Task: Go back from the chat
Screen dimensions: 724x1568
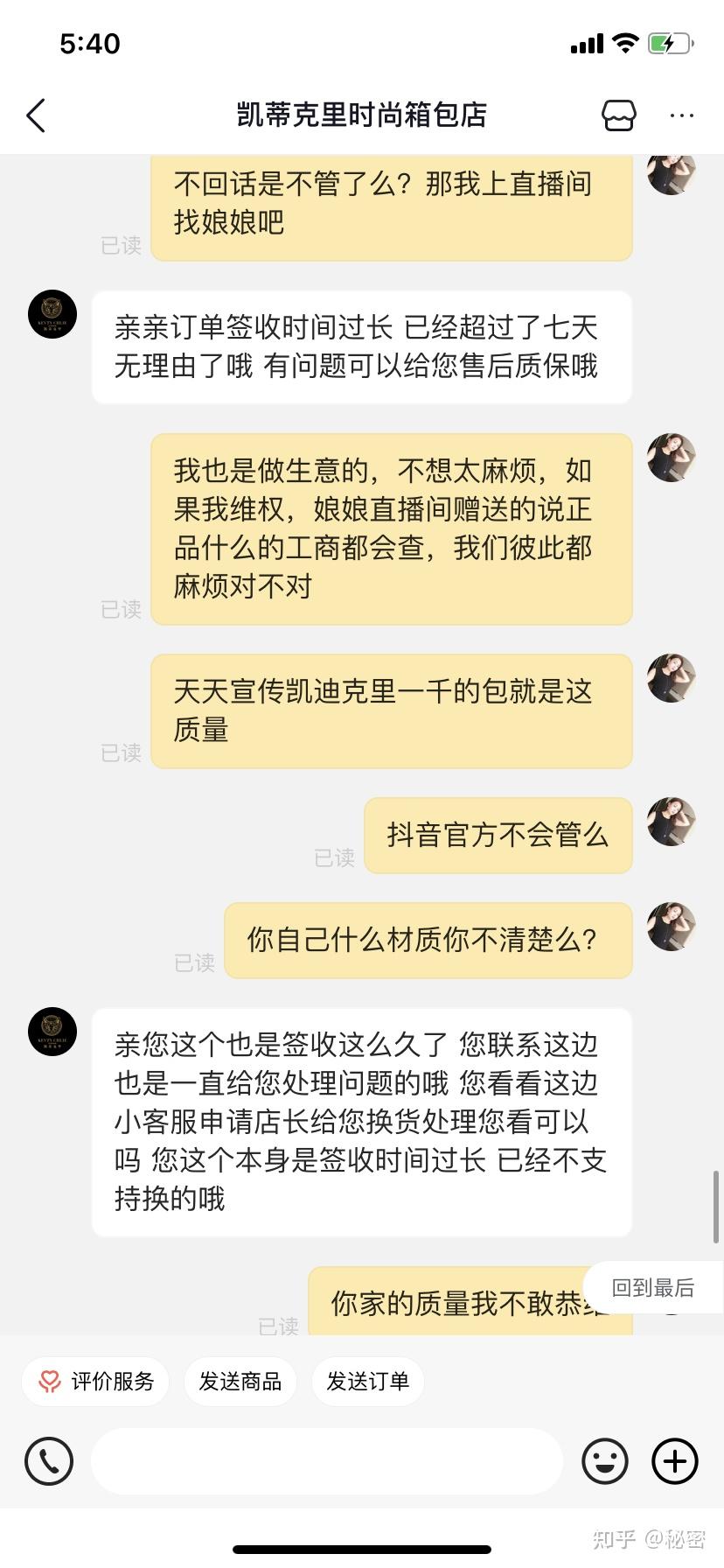Action: click(36, 115)
